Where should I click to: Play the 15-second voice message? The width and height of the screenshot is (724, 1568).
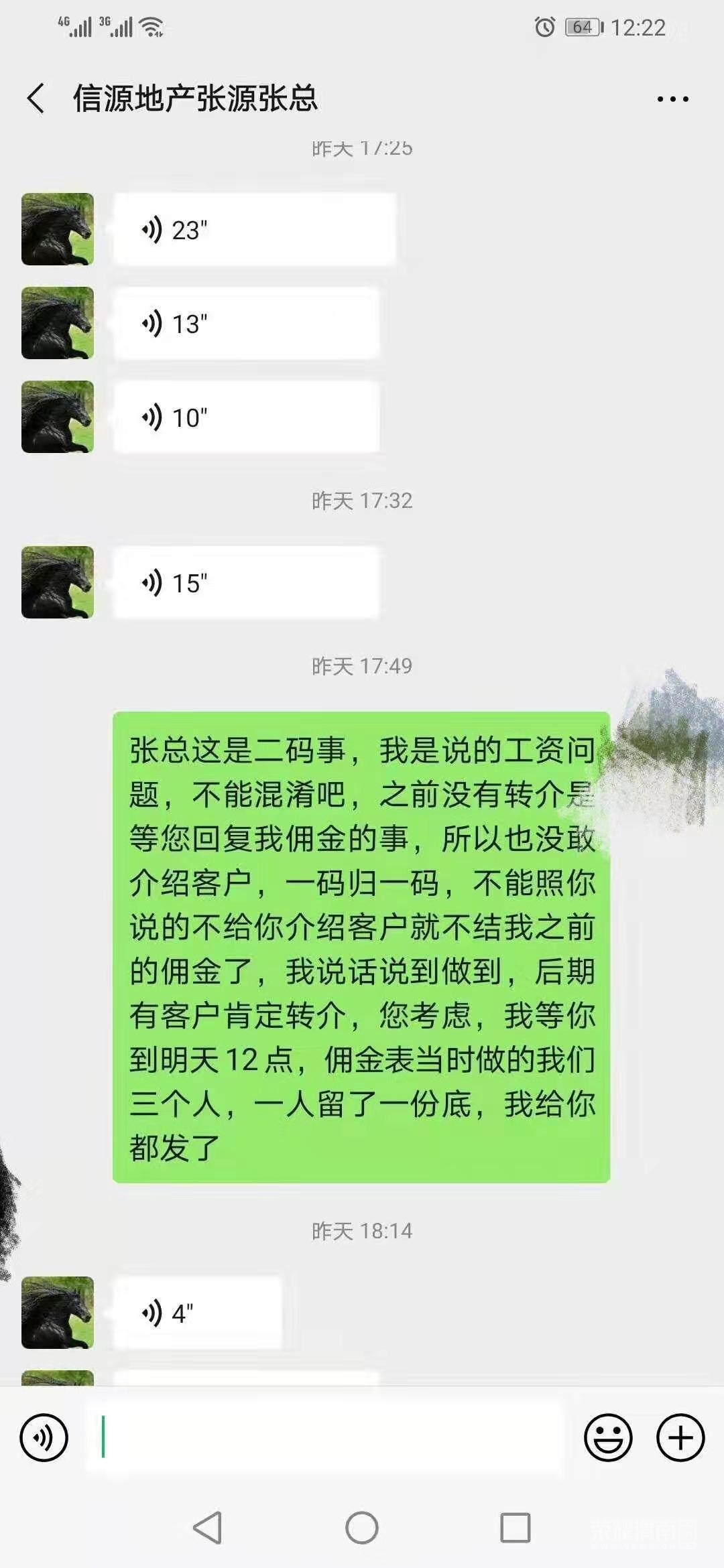(x=245, y=583)
